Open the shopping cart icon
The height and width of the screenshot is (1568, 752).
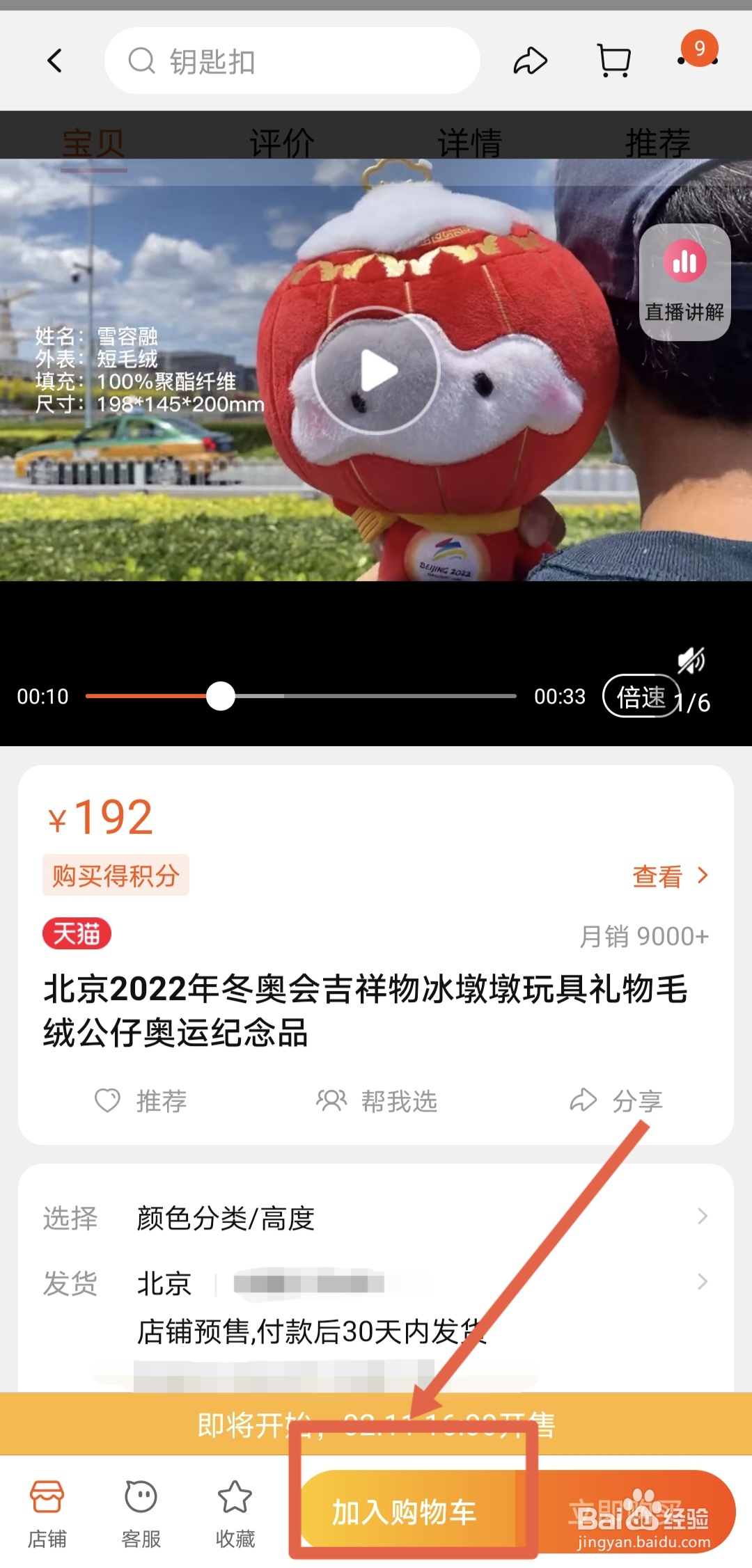click(x=613, y=61)
